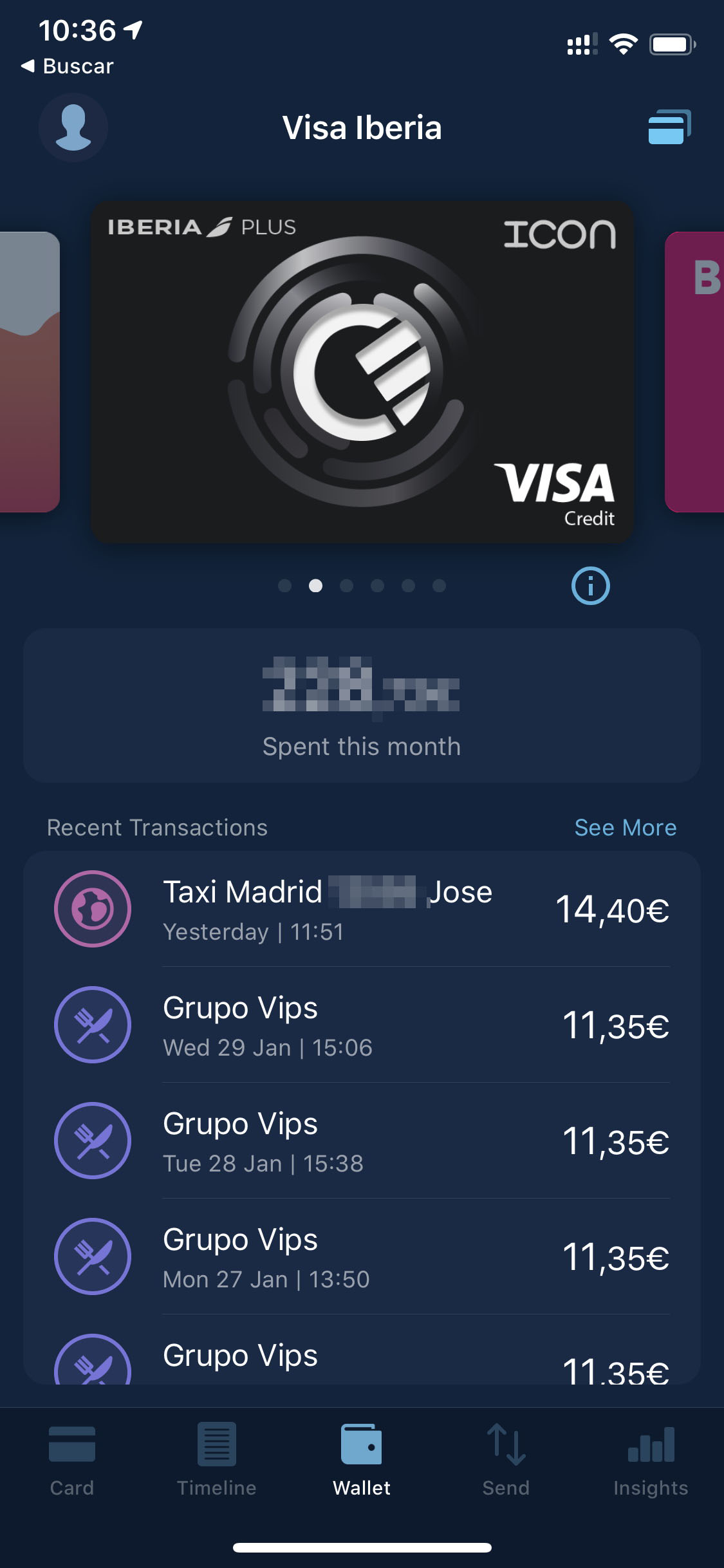Open Grupo Vips transaction from Mon 27 Jan
This screenshot has width=724, height=1568.
pos(362,1256)
